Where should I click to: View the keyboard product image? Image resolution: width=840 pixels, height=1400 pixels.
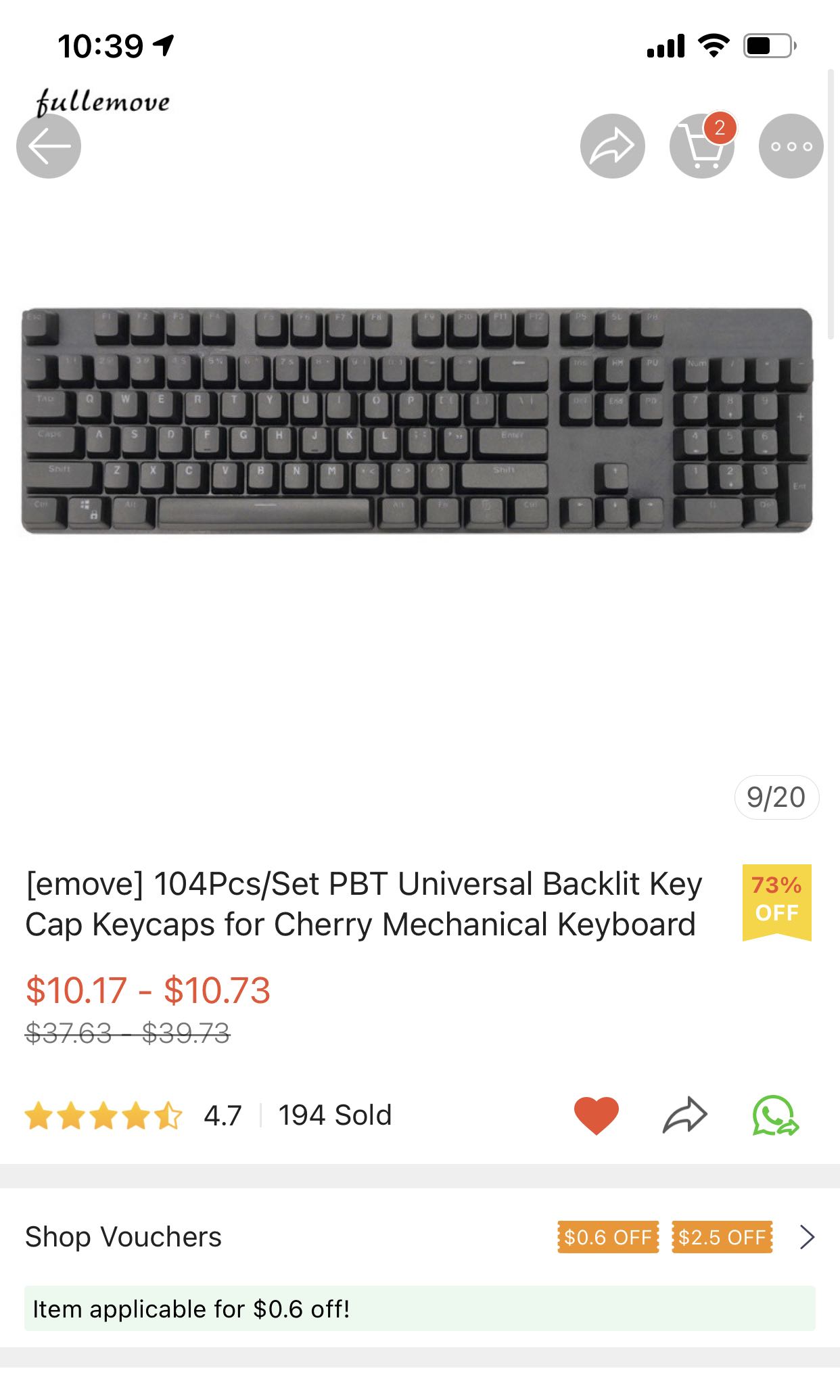417,421
